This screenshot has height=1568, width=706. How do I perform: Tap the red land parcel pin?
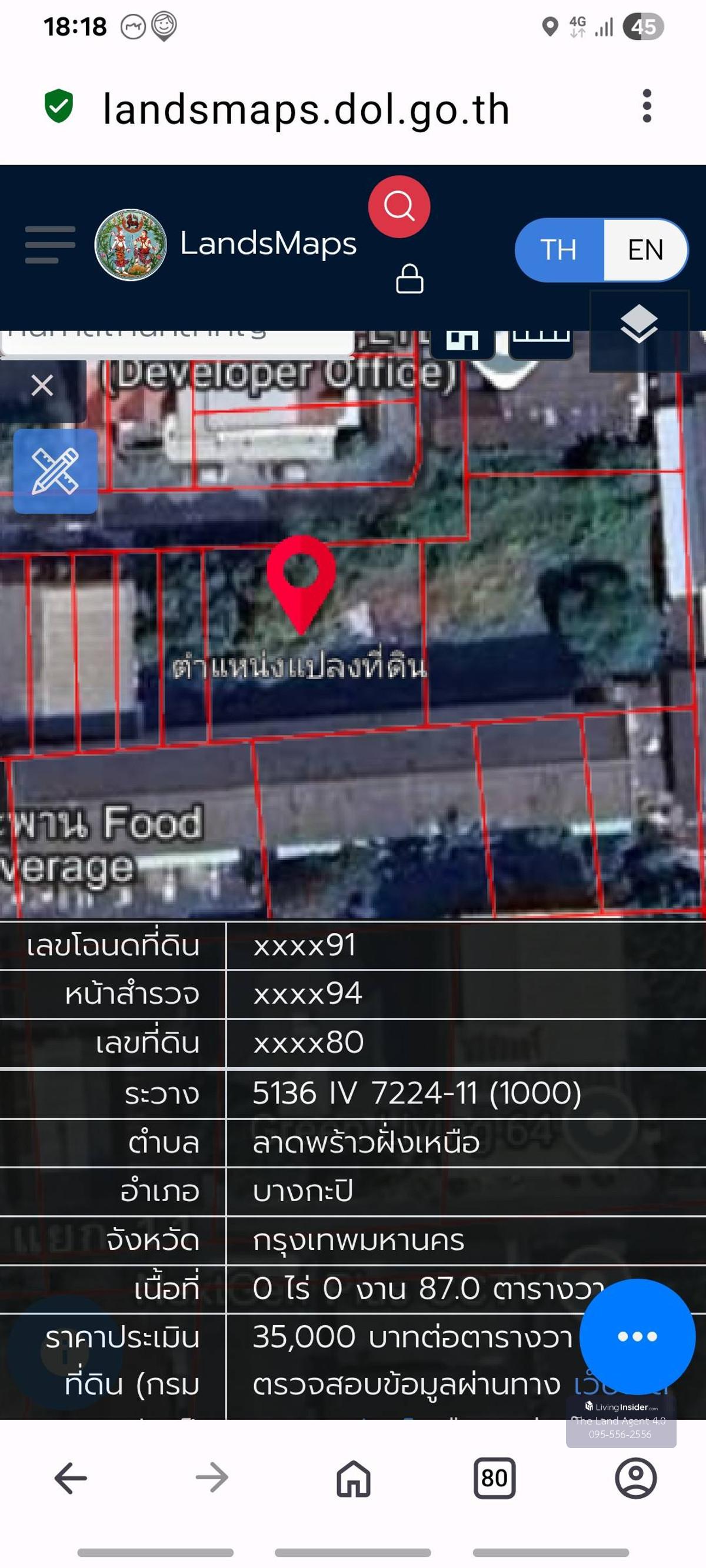[301, 579]
